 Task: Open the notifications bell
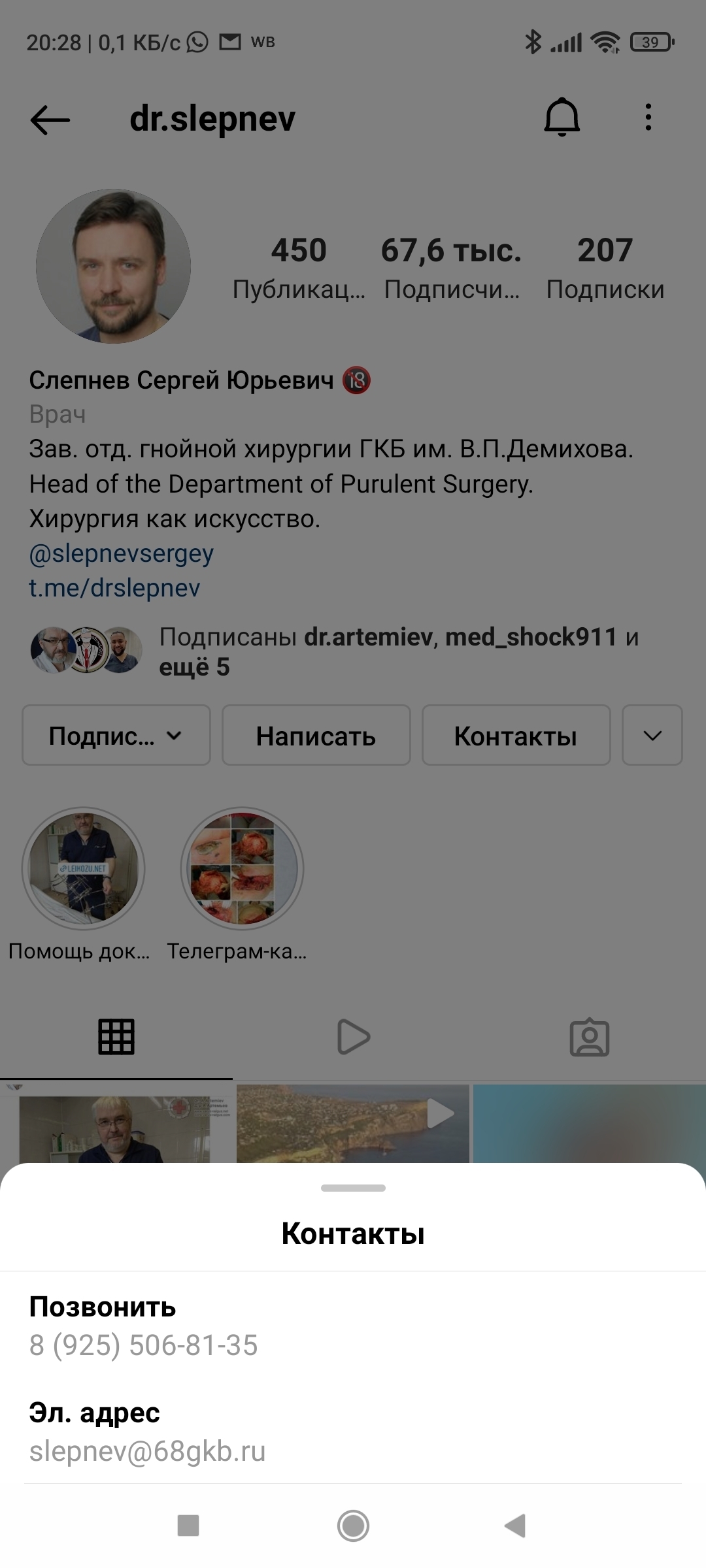click(x=562, y=118)
